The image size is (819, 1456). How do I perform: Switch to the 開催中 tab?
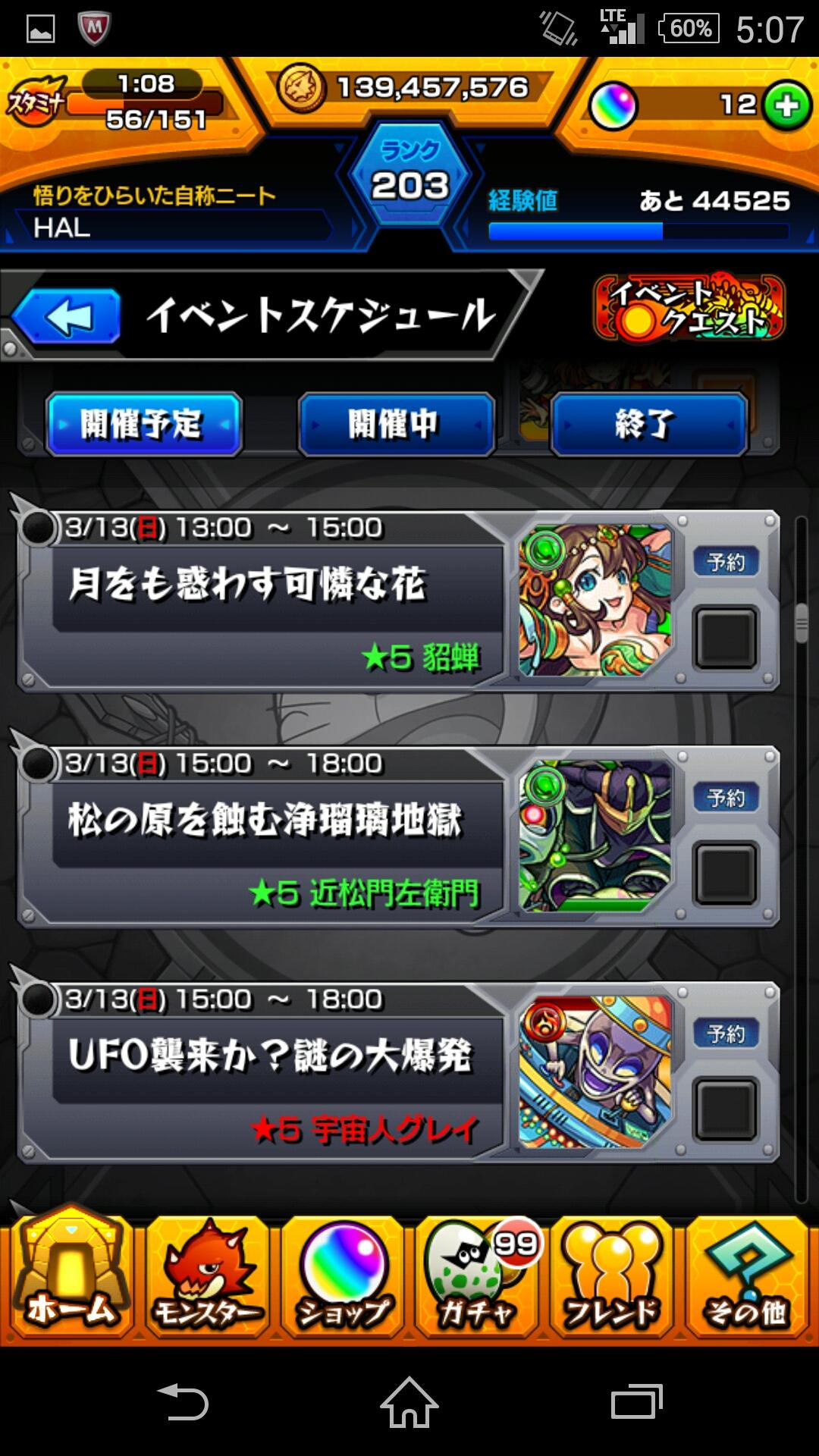(x=397, y=426)
